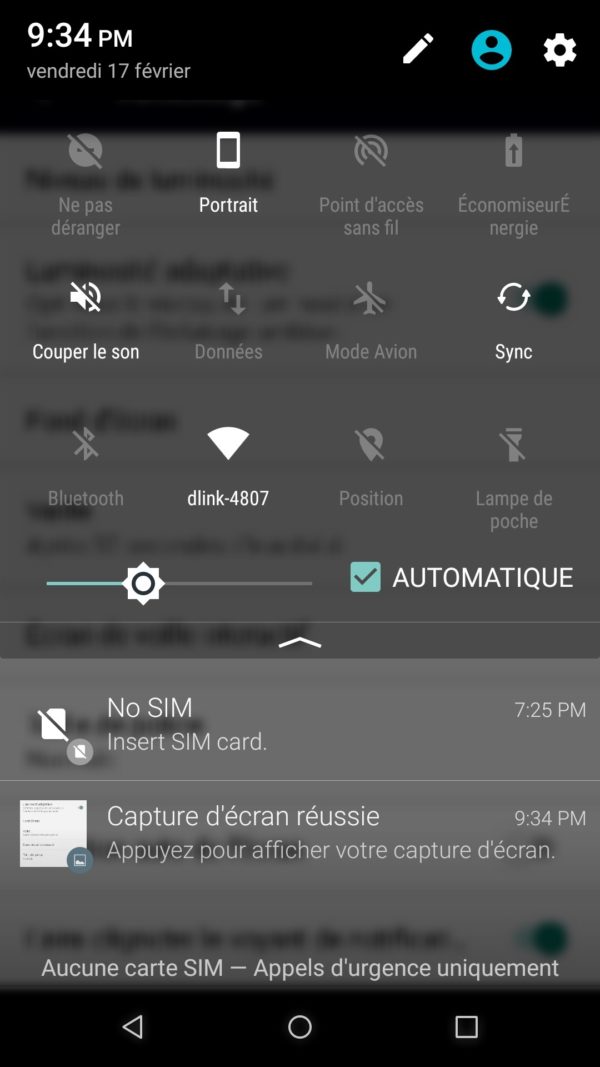This screenshot has width=600, height=1067.
Task: Turn on Bluetooth
Action: [86, 445]
